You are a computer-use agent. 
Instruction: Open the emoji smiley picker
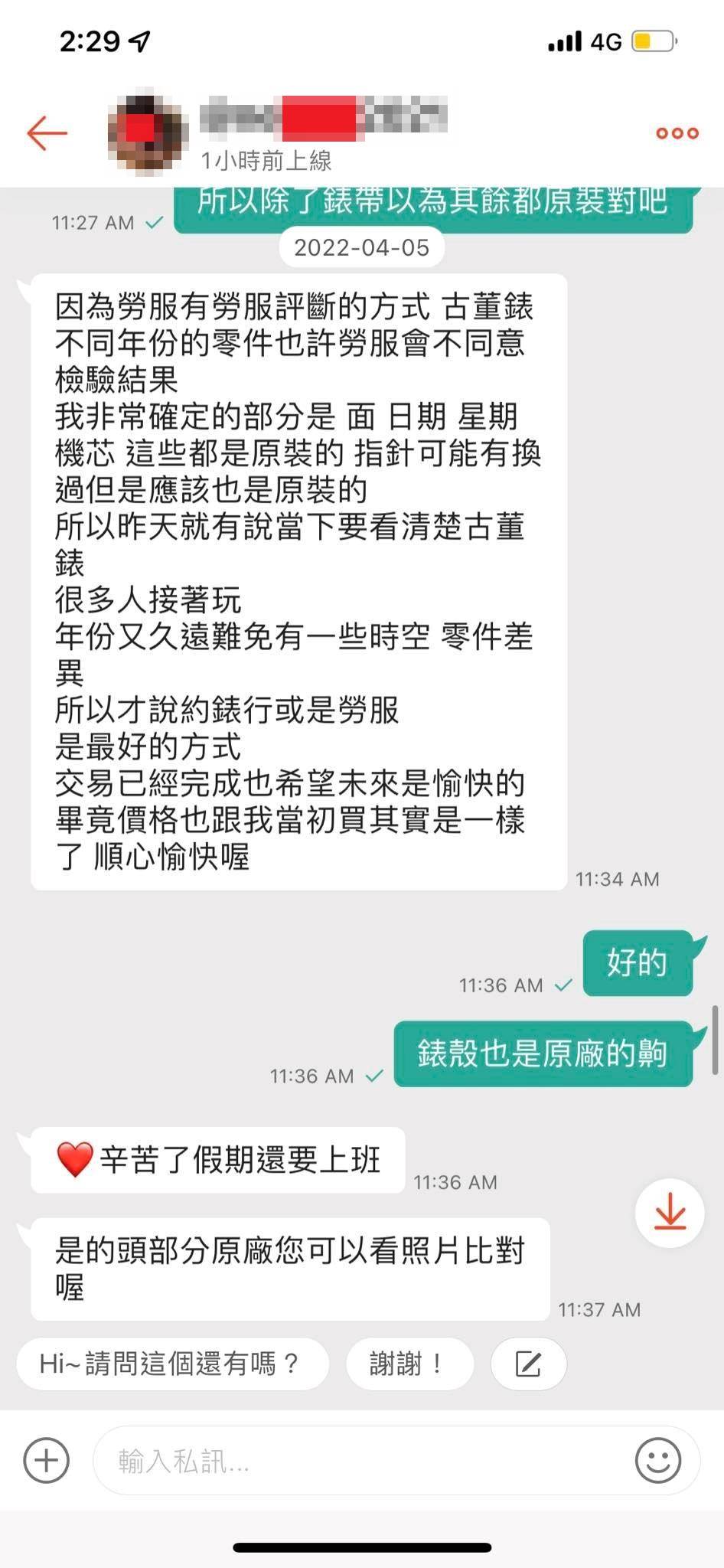(x=657, y=1460)
